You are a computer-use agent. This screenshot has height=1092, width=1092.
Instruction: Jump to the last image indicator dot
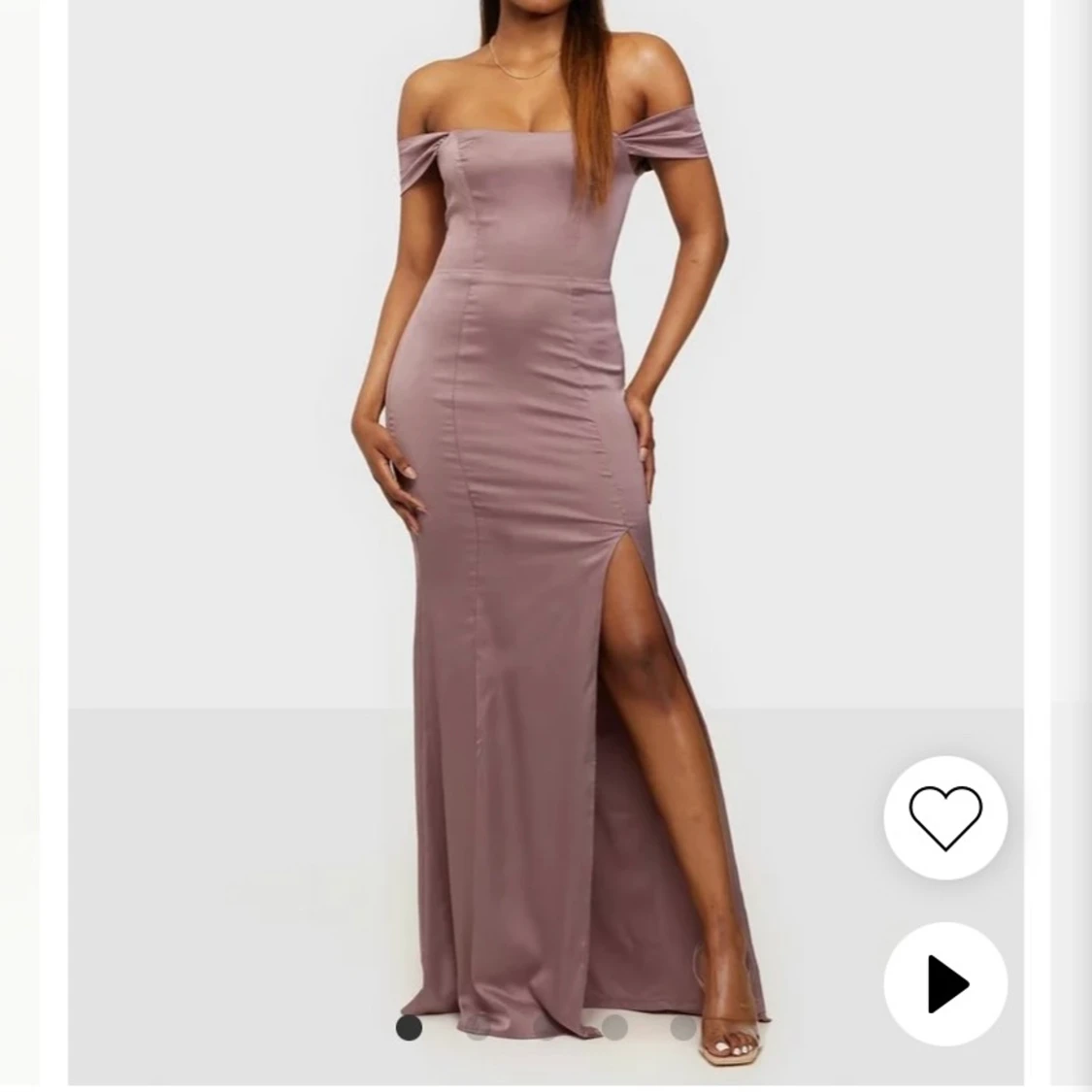(683, 1027)
